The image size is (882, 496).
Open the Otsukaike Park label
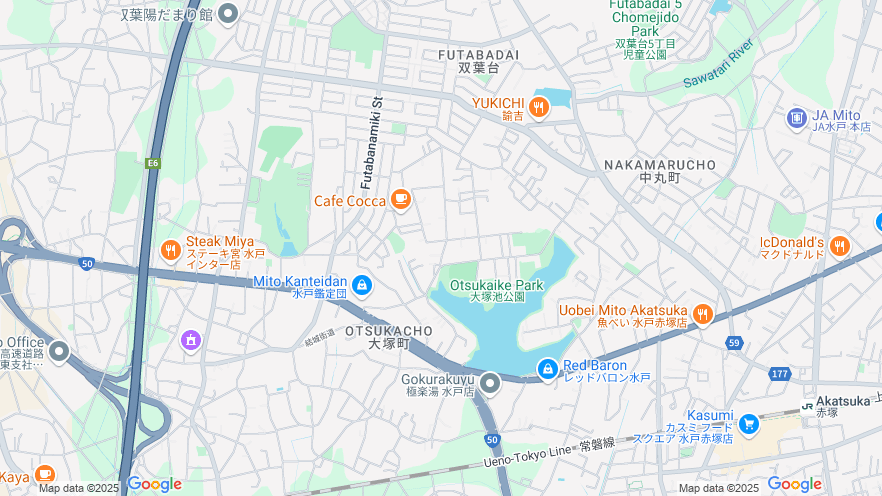tap(497, 286)
